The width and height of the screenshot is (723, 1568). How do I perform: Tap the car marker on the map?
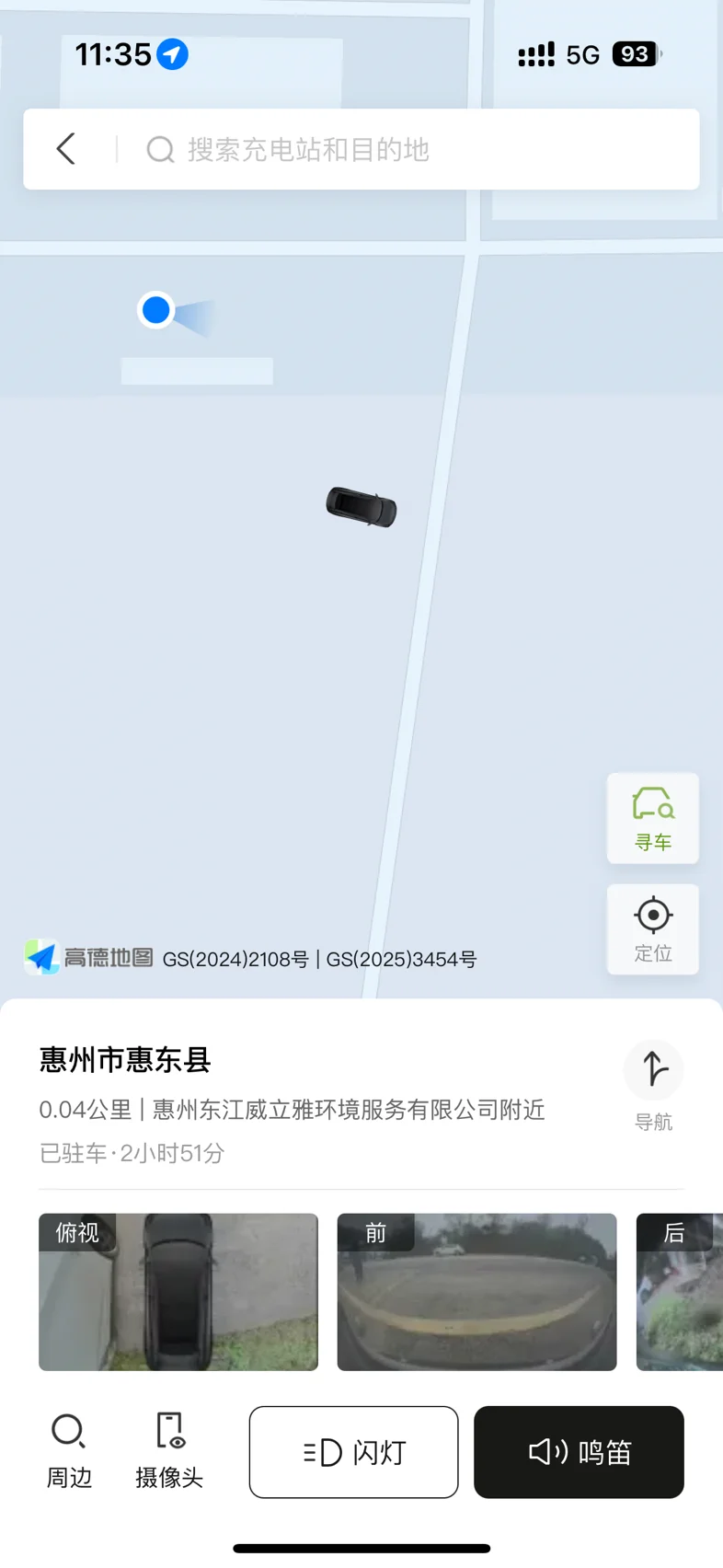point(361,507)
